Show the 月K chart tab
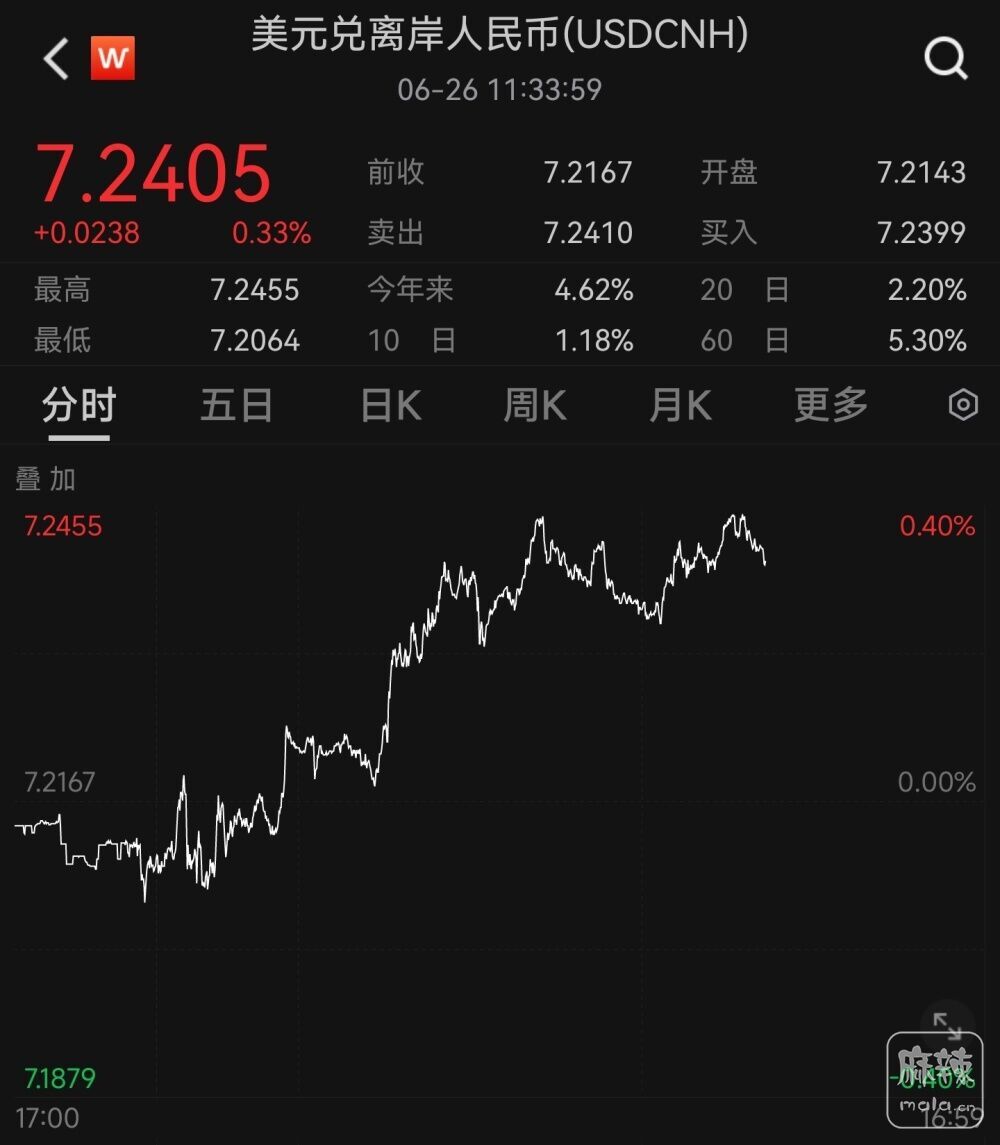 pos(680,406)
